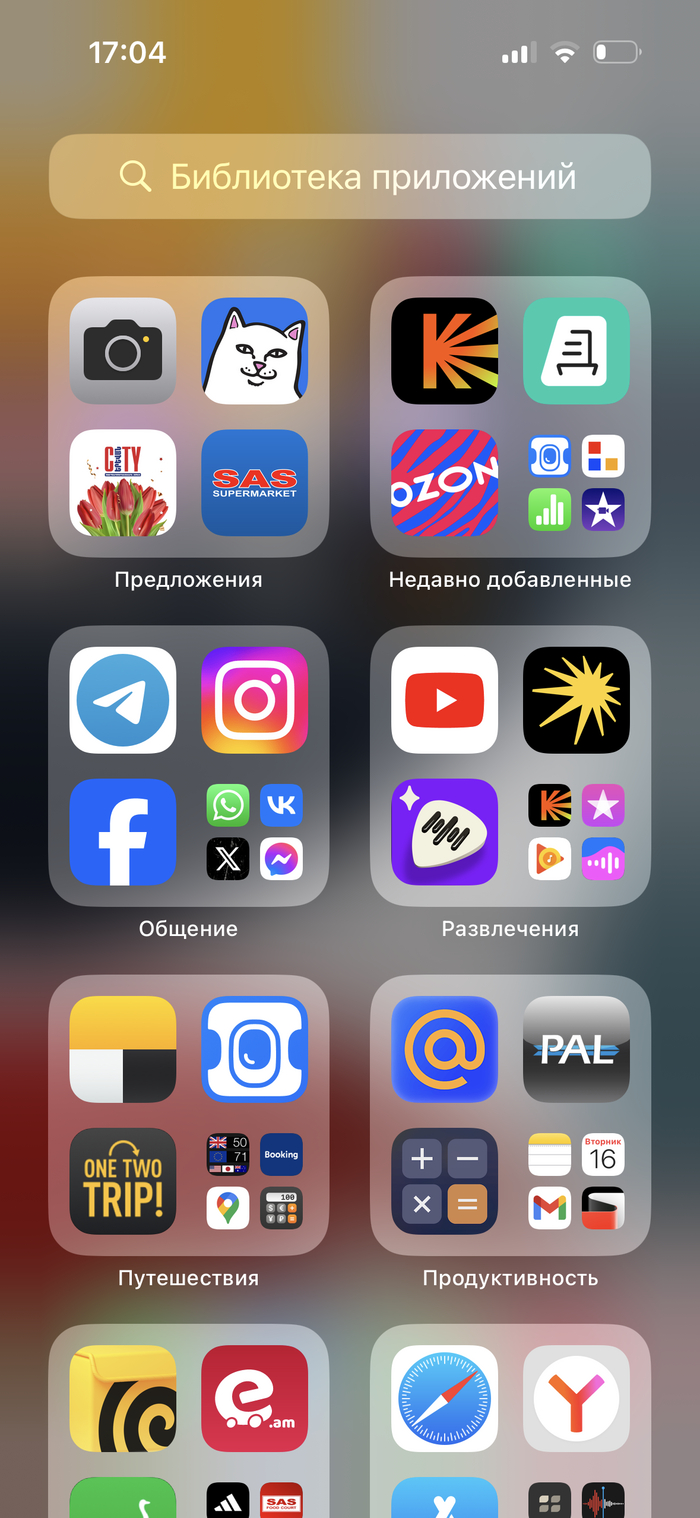Open the Библиотека приложений search field

[x=350, y=177]
